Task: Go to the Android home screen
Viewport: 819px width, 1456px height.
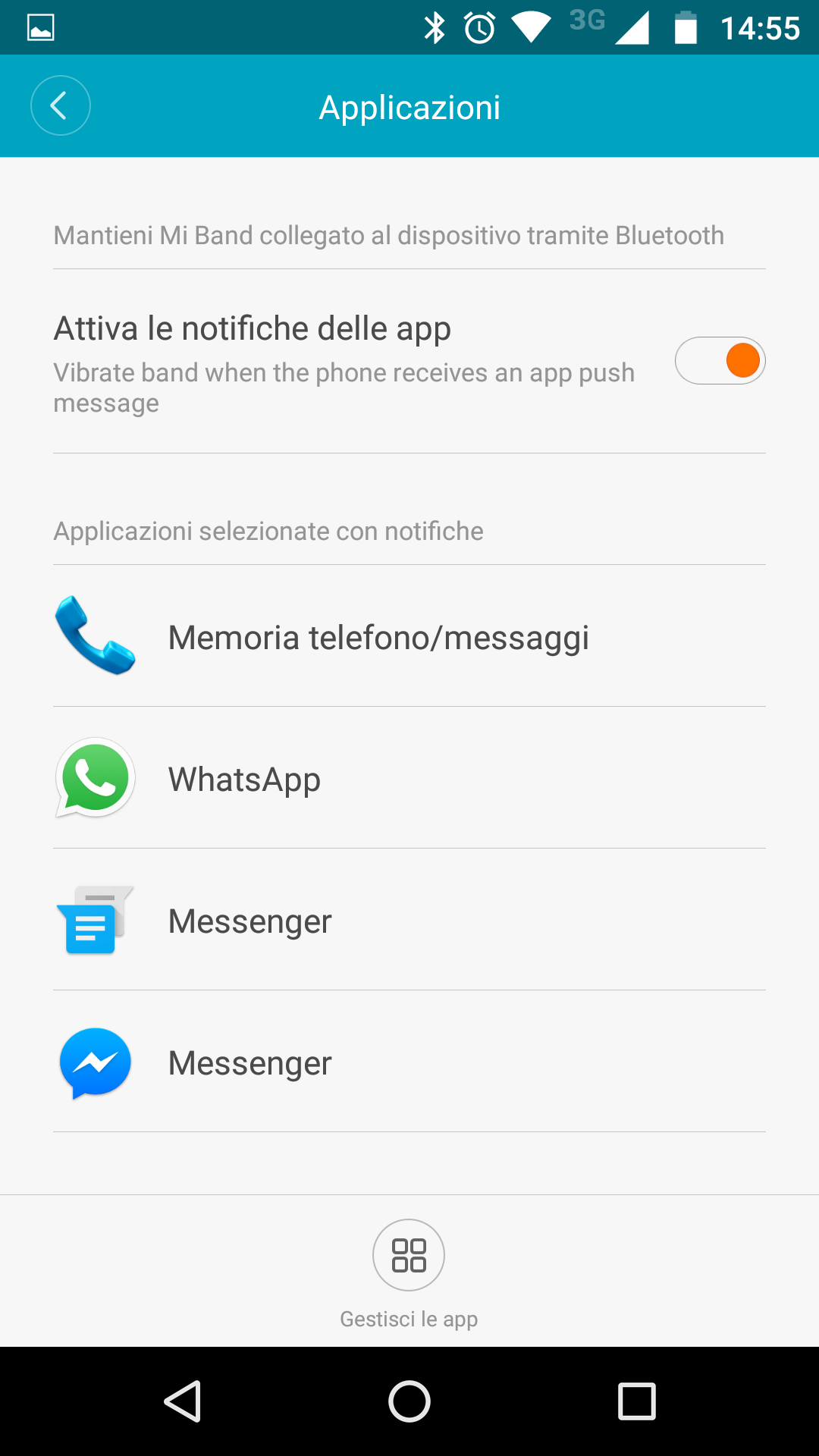Action: pyautogui.click(x=409, y=1401)
